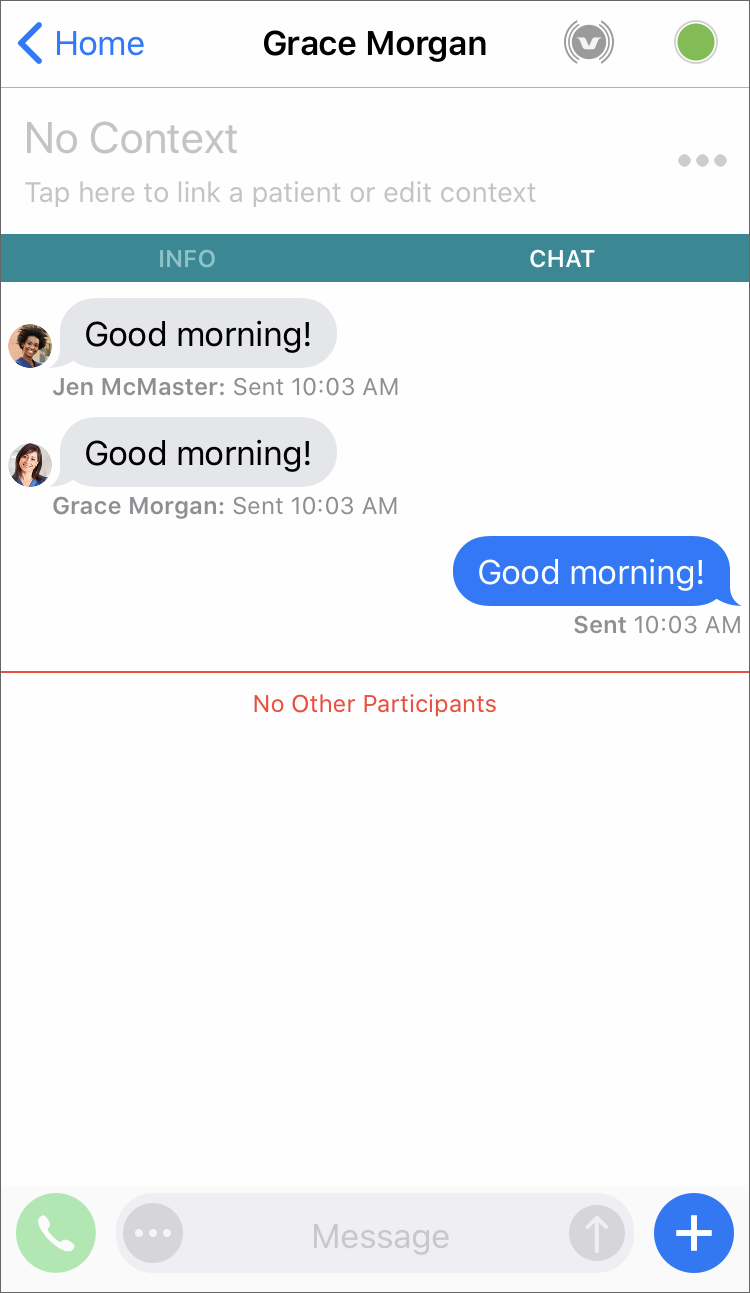Viewport: 750px width, 1293px height.
Task: Go back to Home
Action: pyautogui.click(x=81, y=44)
